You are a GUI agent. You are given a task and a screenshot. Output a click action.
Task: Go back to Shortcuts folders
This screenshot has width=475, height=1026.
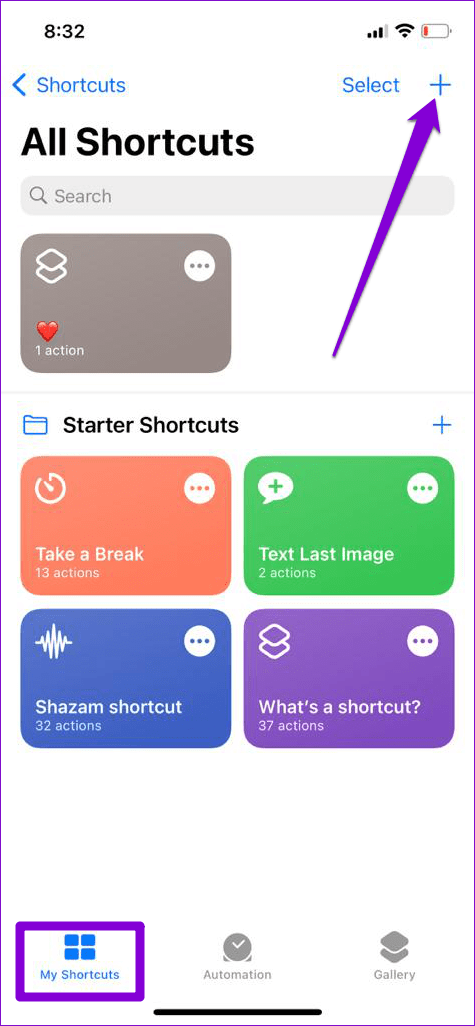point(69,85)
